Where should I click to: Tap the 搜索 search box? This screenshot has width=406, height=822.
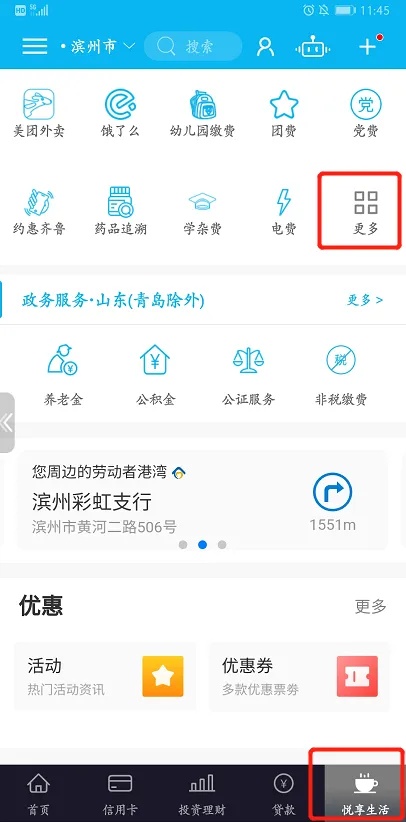click(x=193, y=46)
